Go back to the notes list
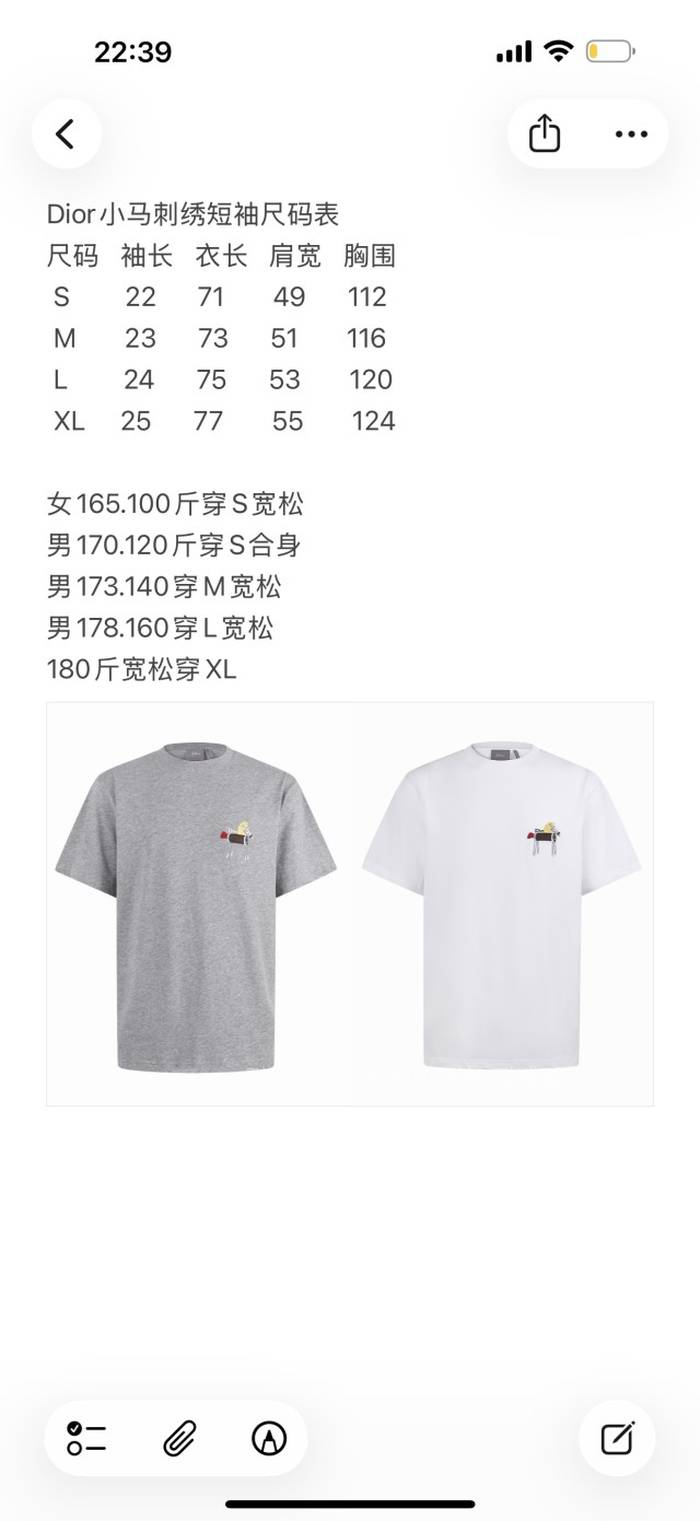The width and height of the screenshot is (700, 1521). pyautogui.click(x=66, y=134)
